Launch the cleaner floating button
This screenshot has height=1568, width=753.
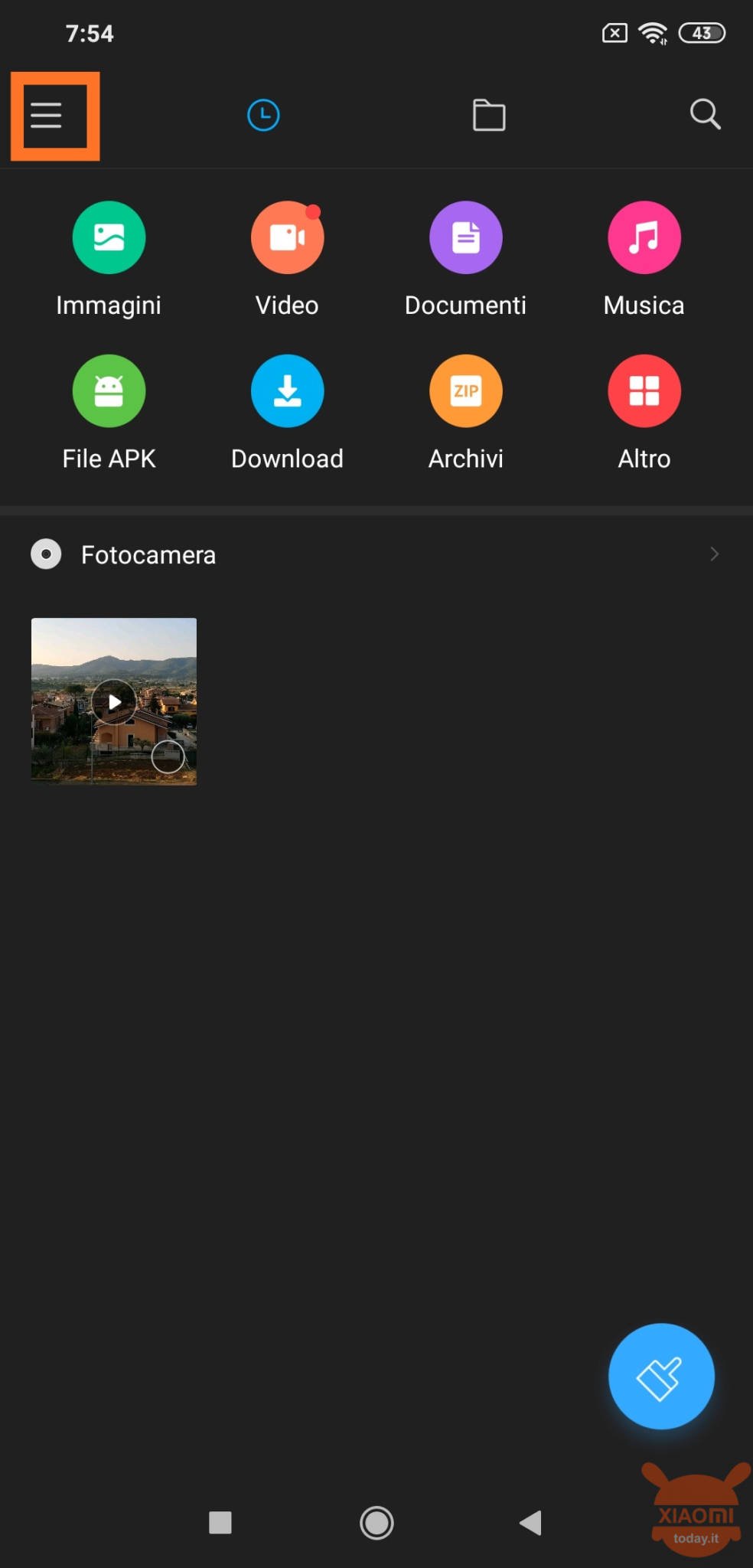pos(661,1376)
